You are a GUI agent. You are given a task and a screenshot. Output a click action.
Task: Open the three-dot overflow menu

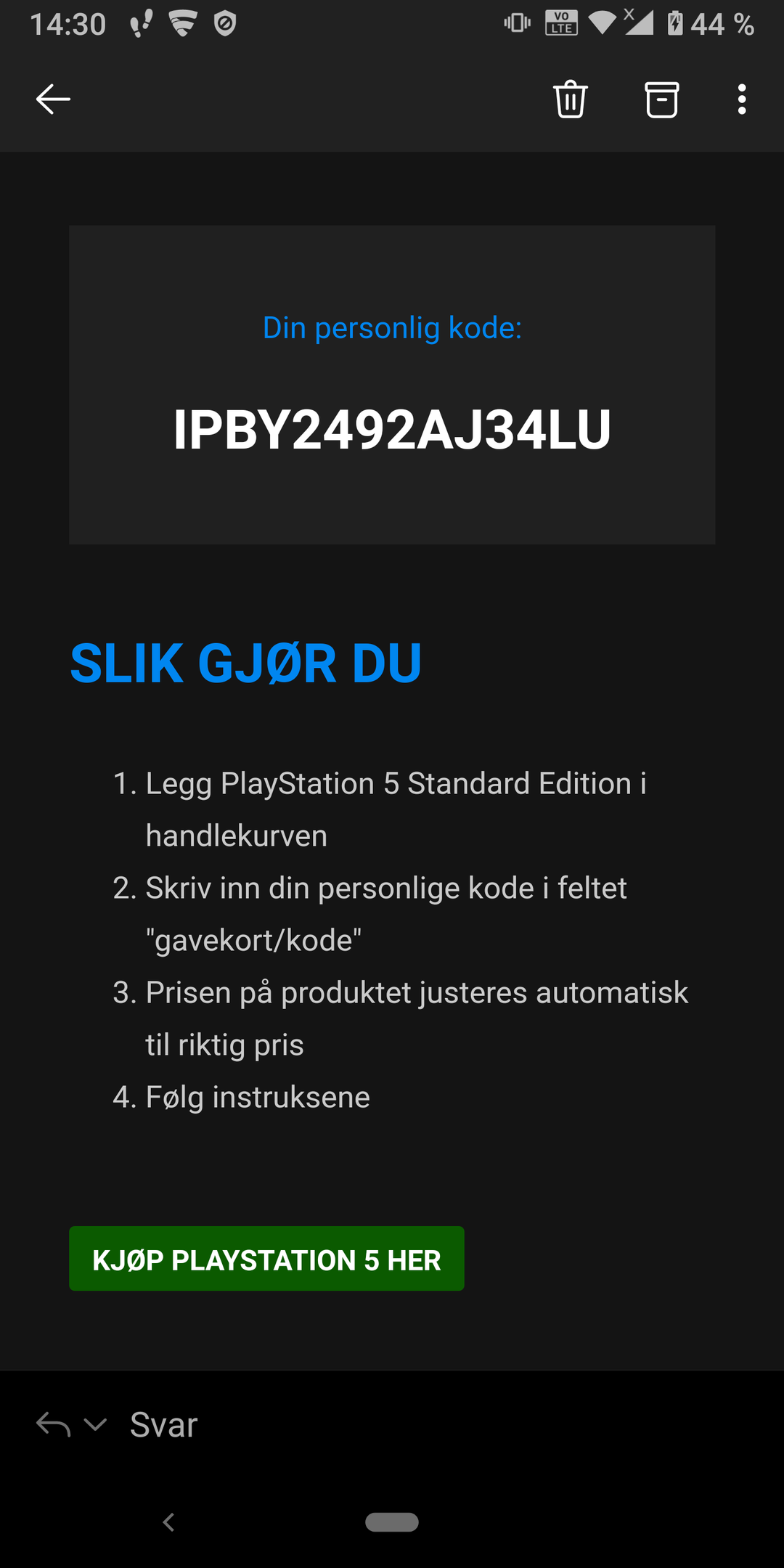point(742,99)
